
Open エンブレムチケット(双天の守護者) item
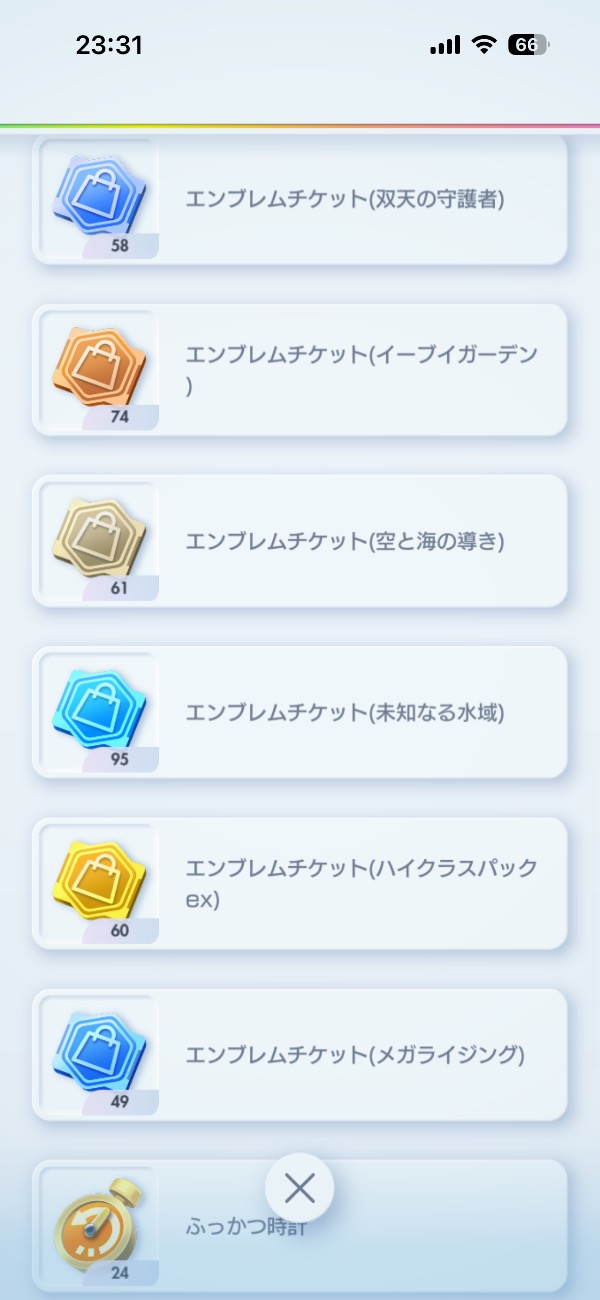(300, 199)
